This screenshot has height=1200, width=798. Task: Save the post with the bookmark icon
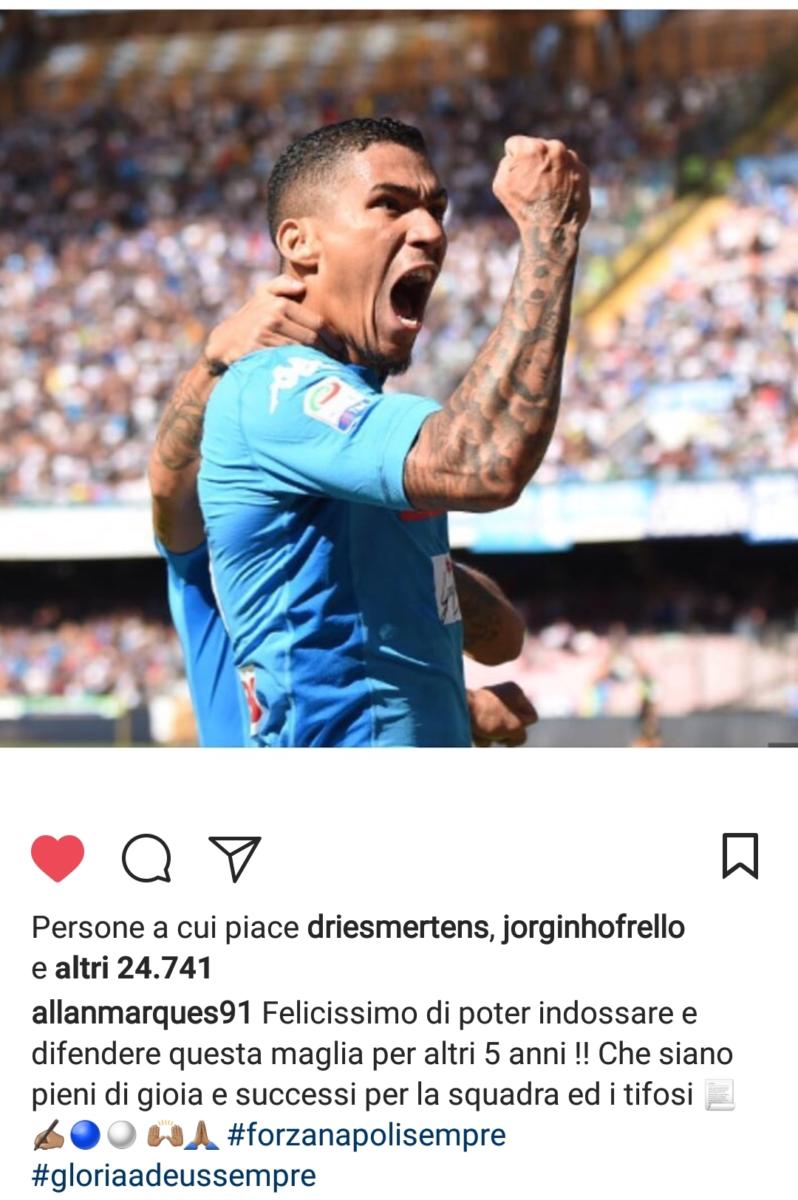pyautogui.click(x=740, y=856)
